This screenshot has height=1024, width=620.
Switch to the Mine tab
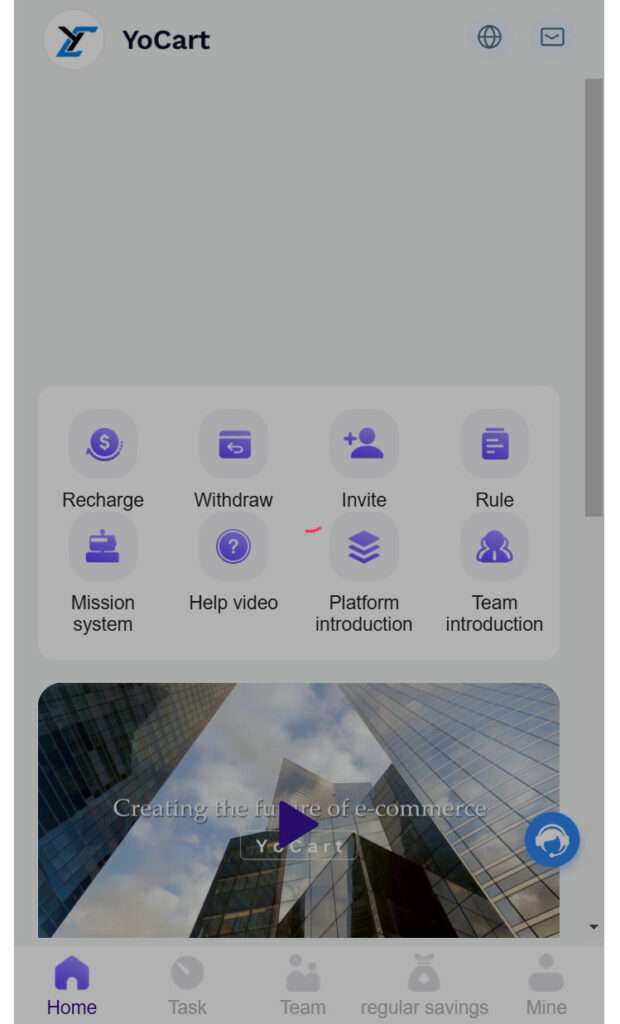tap(546, 985)
